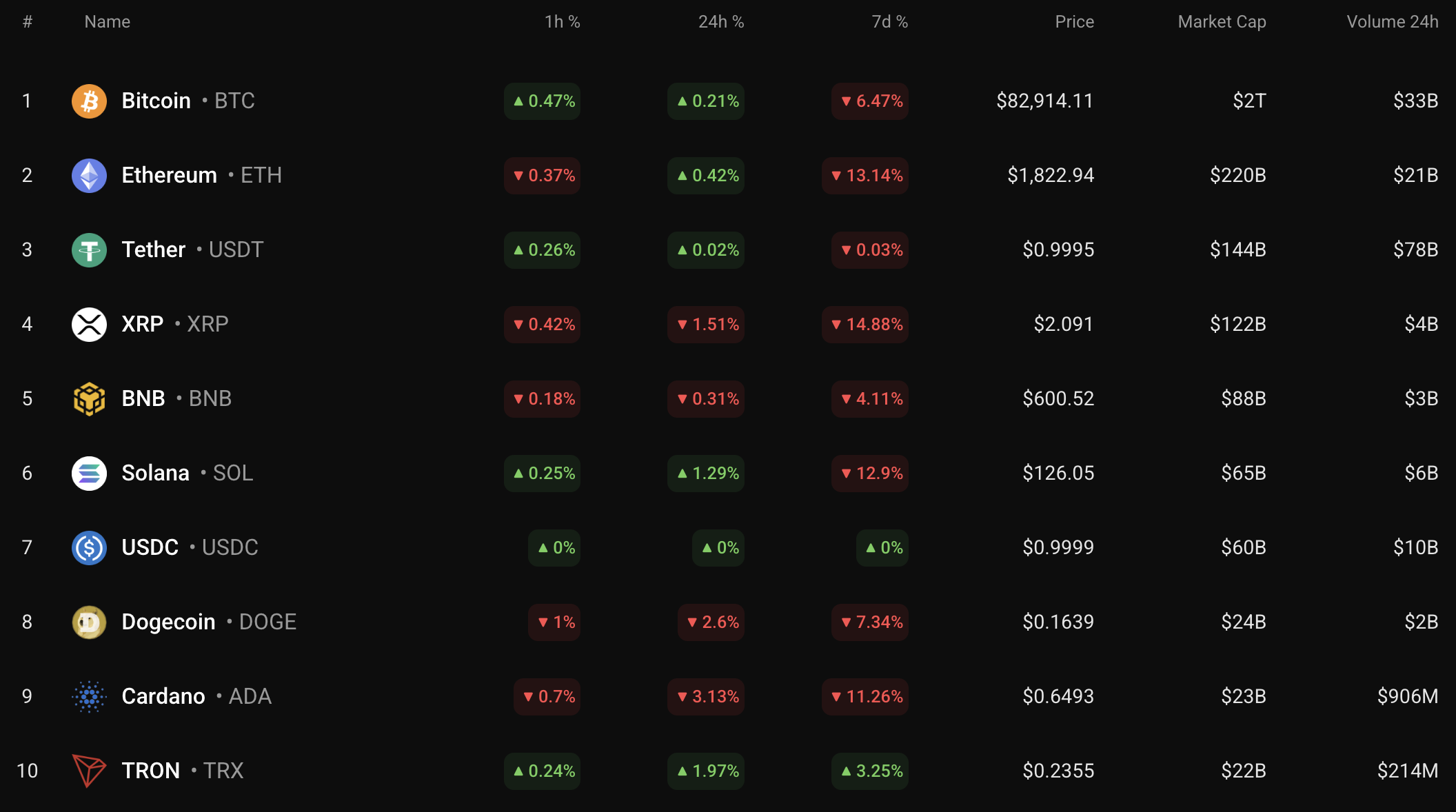View XRP details
The height and width of the screenshot is (812, 1456).
tap(143, 324)
